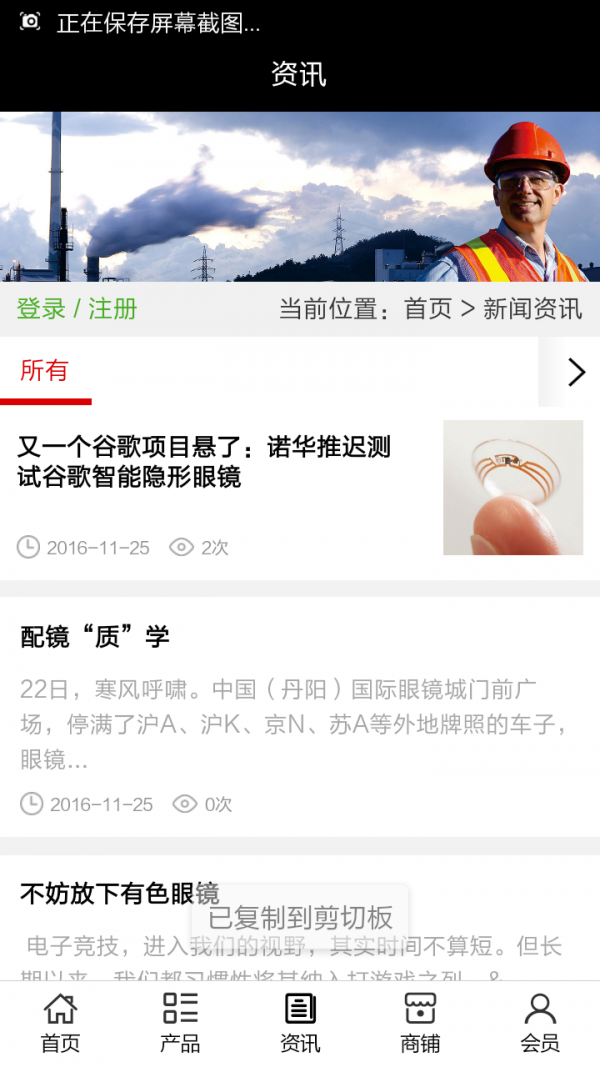Open the article 不妨放下有色眼镜
Image resolution: width=600 pixels, height=1067 pixels.
(x=119, y=893)
